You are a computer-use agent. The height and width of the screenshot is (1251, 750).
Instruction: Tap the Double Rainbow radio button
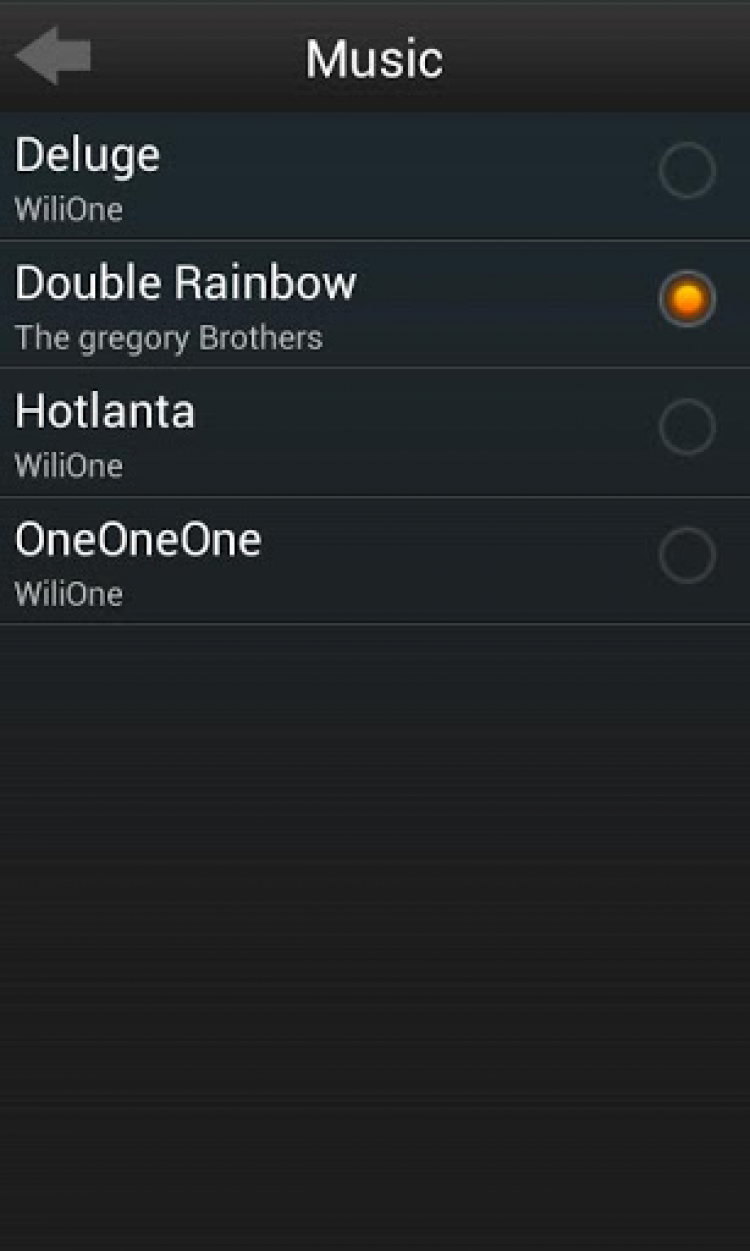(687, 299)
